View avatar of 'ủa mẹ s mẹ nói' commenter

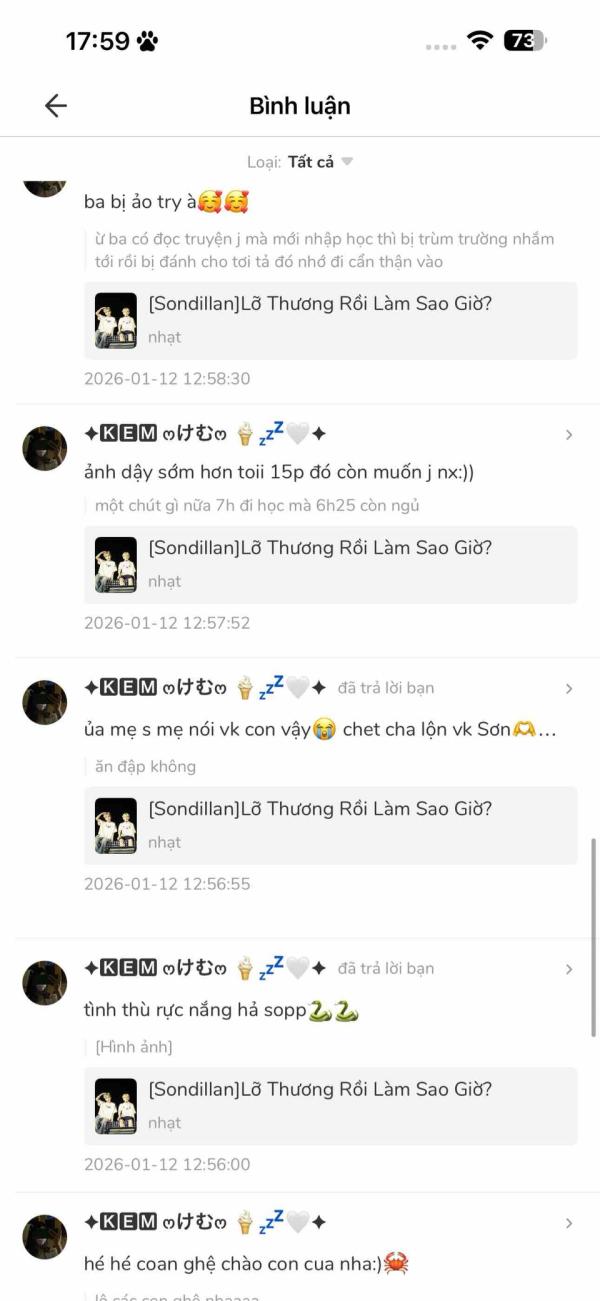(x=45, y=702)
